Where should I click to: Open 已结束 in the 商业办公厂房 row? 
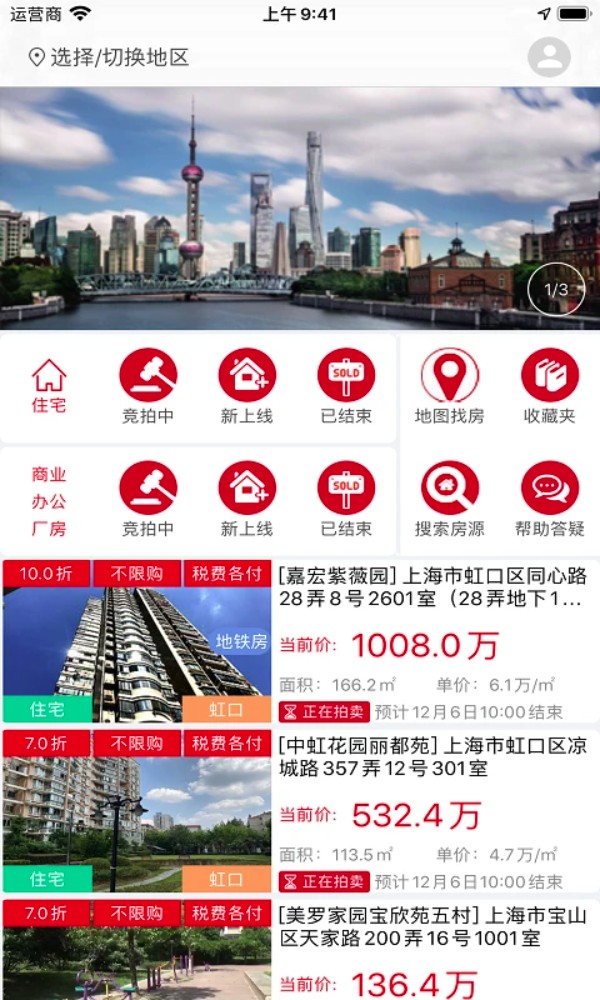point(346,499)
